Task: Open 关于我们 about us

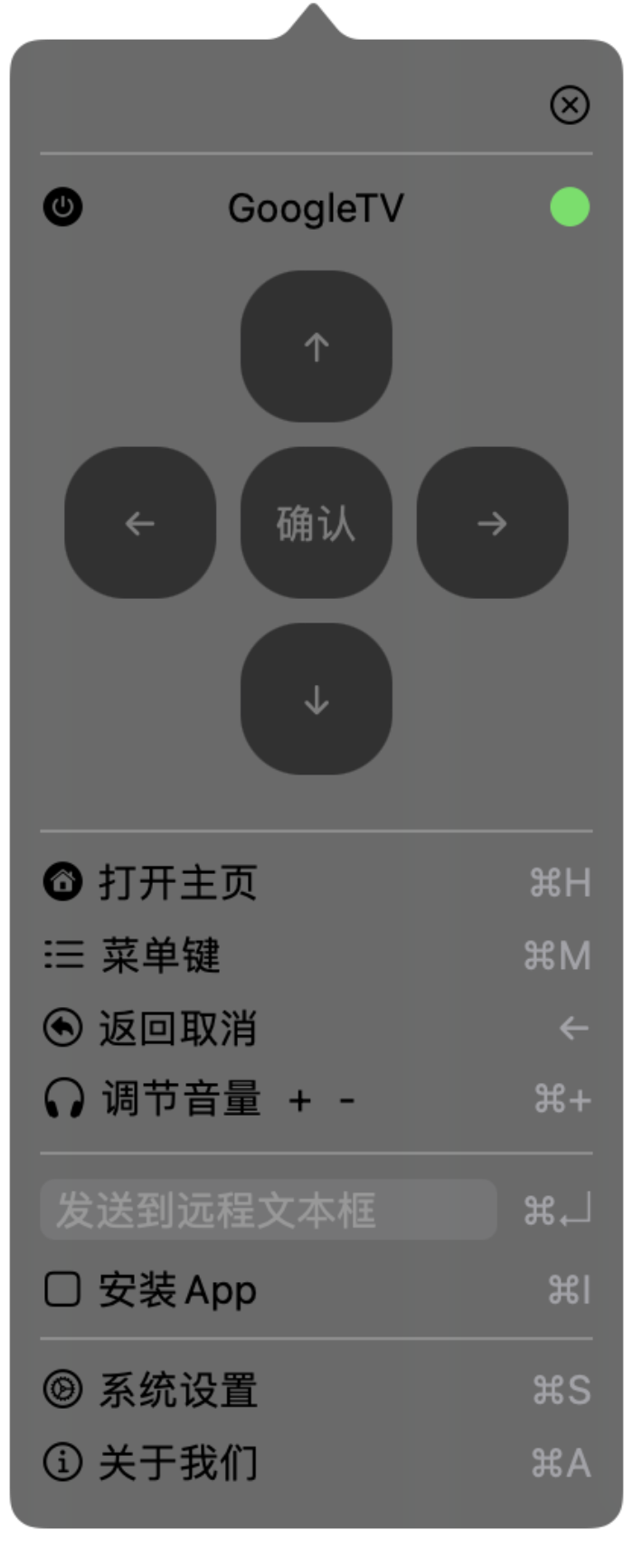Action: click(178, 1463)
